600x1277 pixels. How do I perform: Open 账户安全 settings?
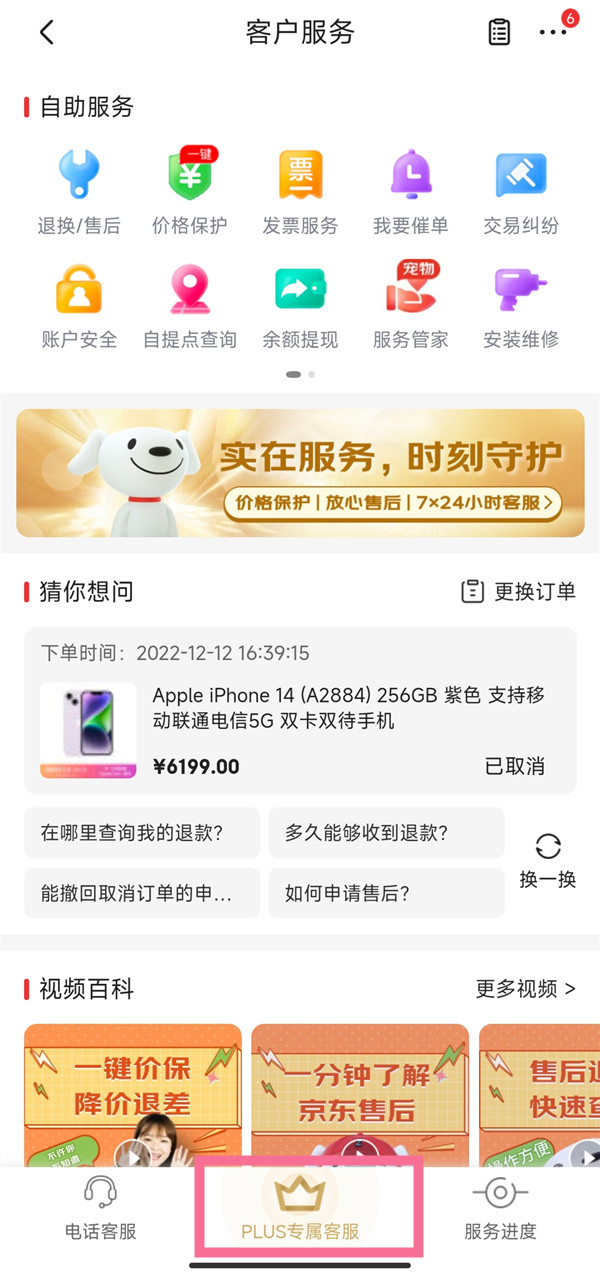coord(79,306)
